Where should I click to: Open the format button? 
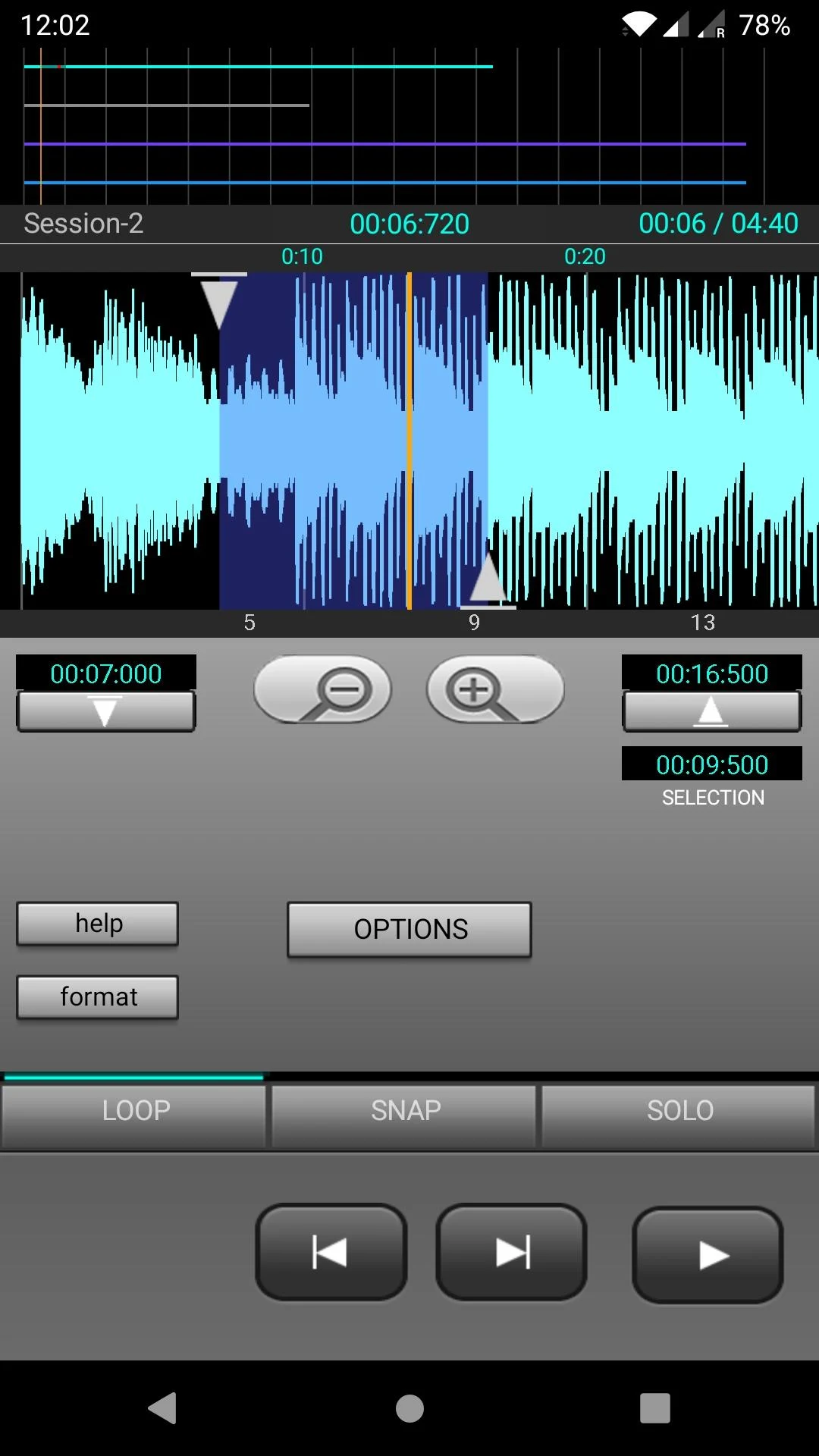pos(98,997)
